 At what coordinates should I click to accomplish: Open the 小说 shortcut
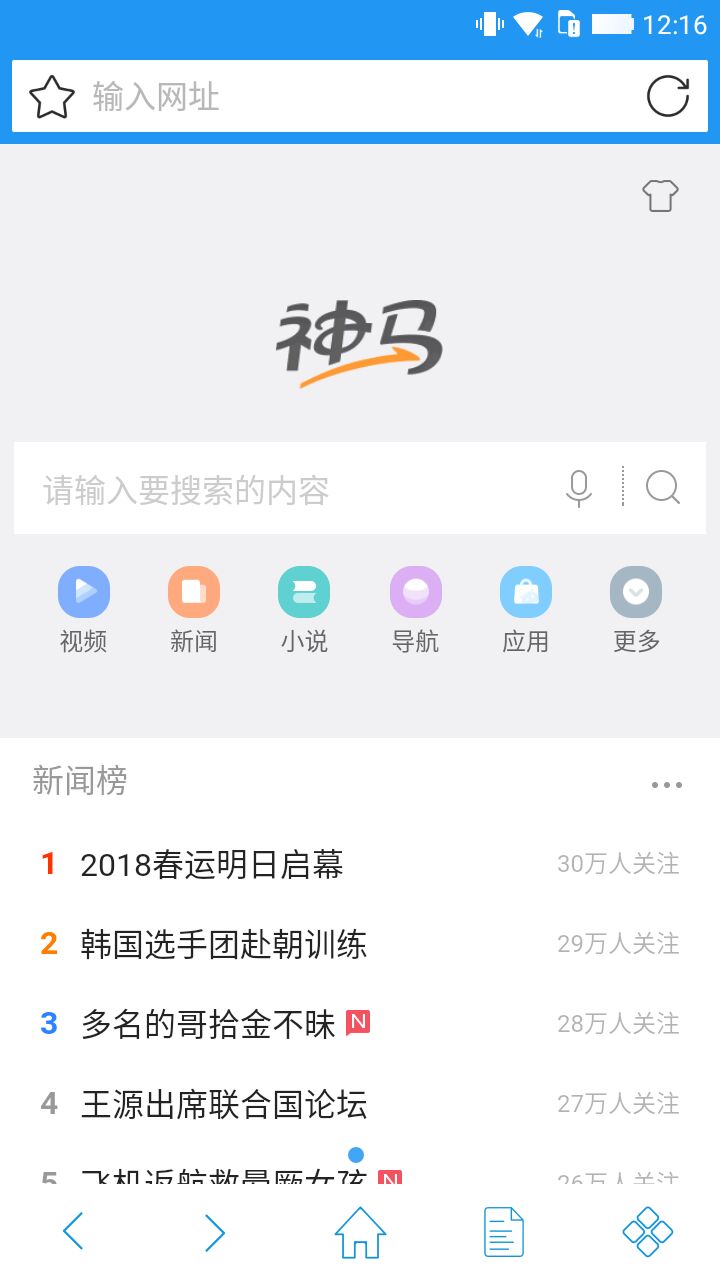point(304,610)
